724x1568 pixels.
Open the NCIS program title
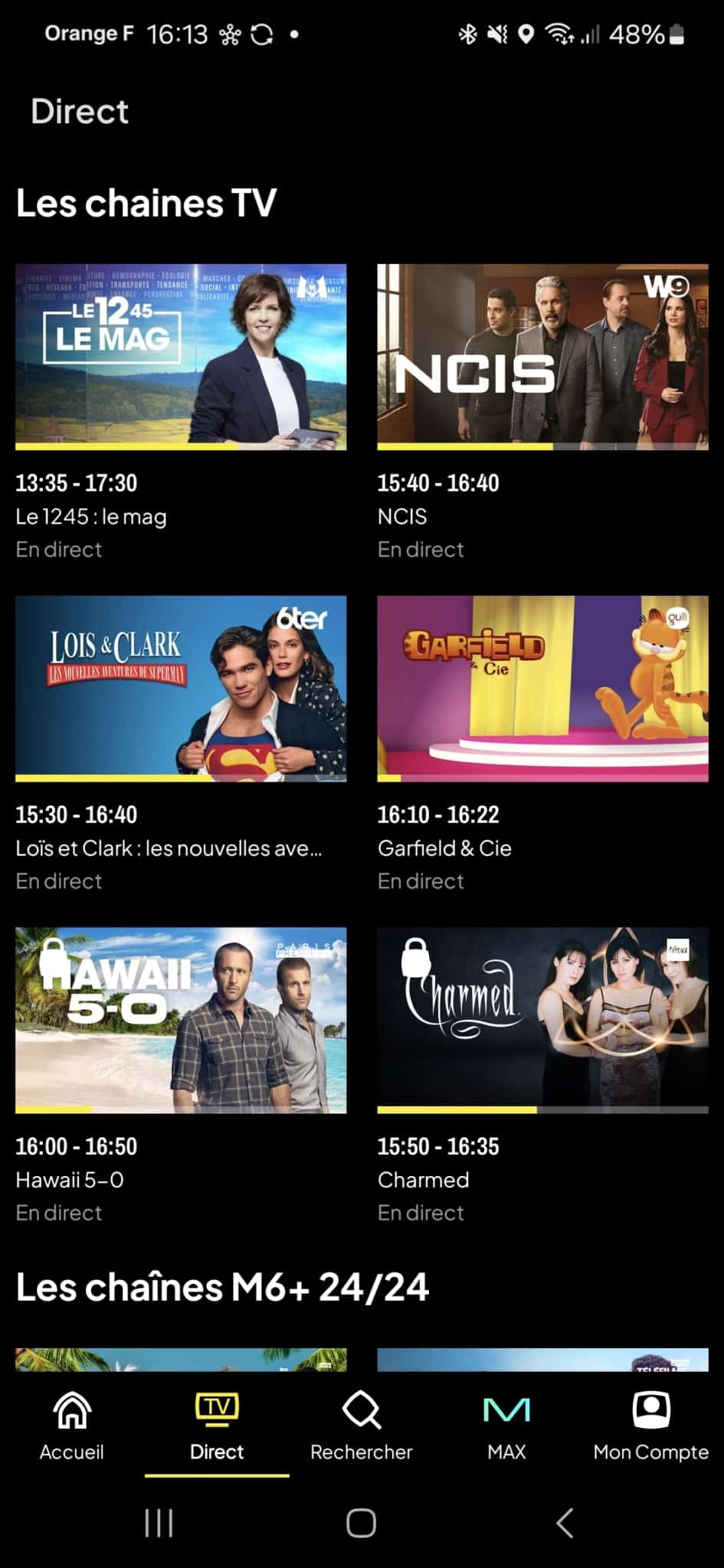[x=402, y=517]
